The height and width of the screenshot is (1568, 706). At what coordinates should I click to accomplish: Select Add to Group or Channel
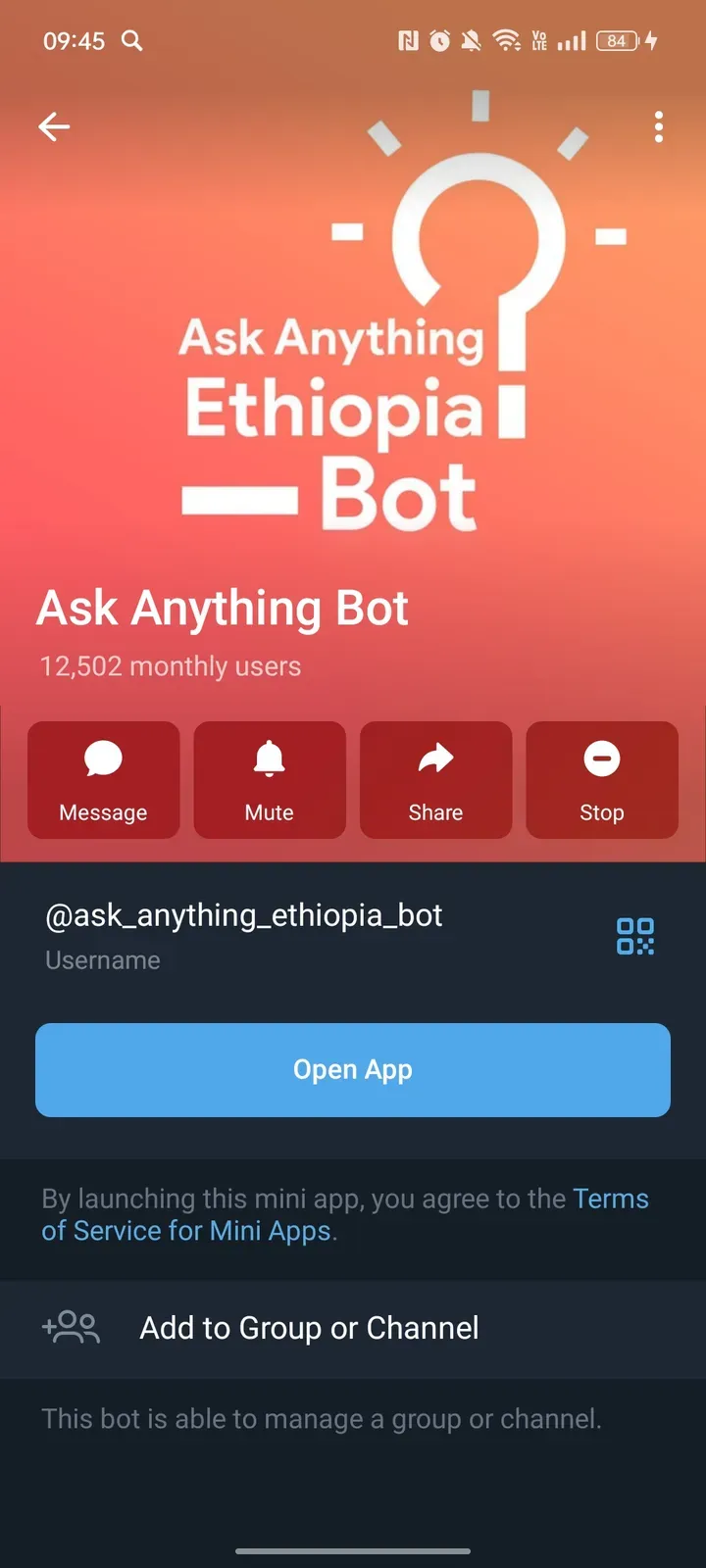tap(309, 1328)
